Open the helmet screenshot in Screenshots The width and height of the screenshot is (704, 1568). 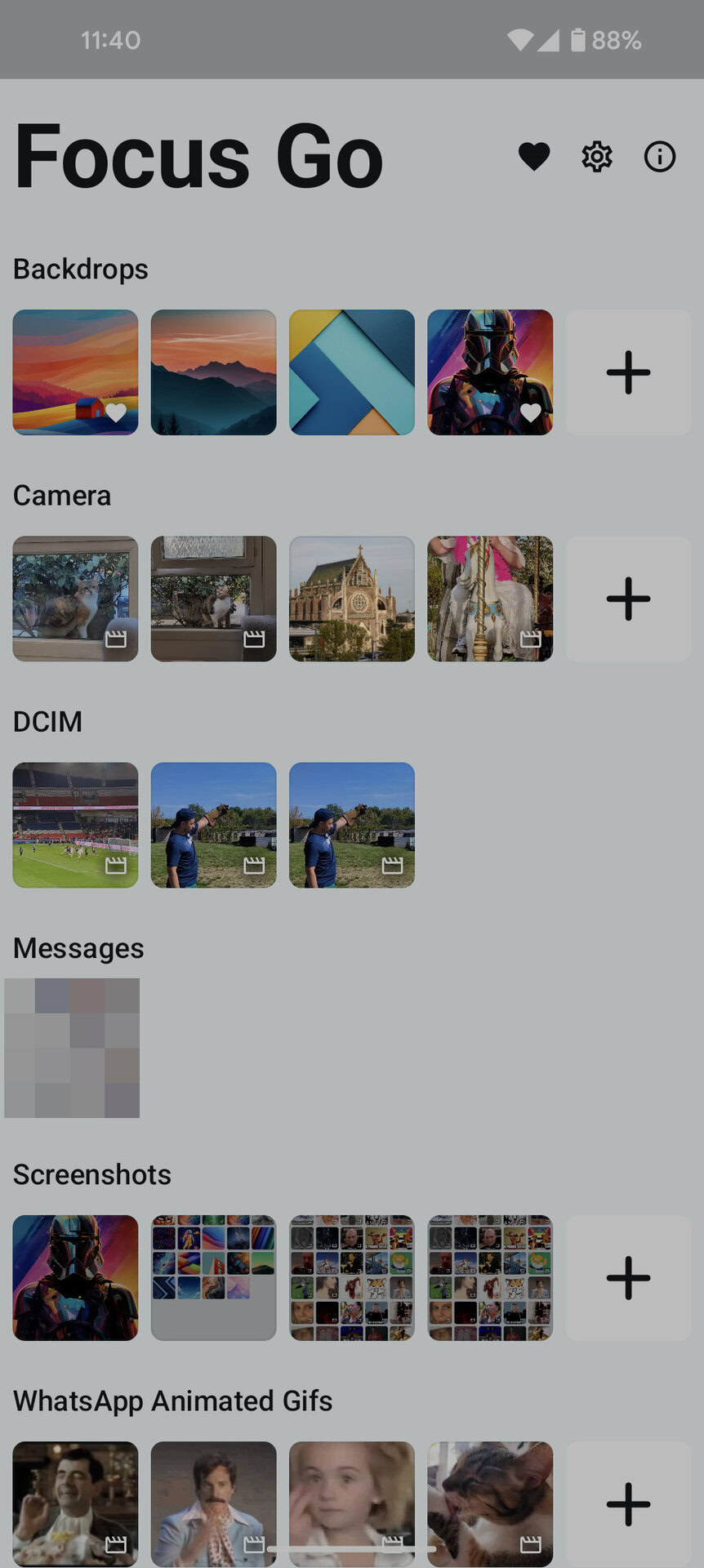[x=75, y=1277]
